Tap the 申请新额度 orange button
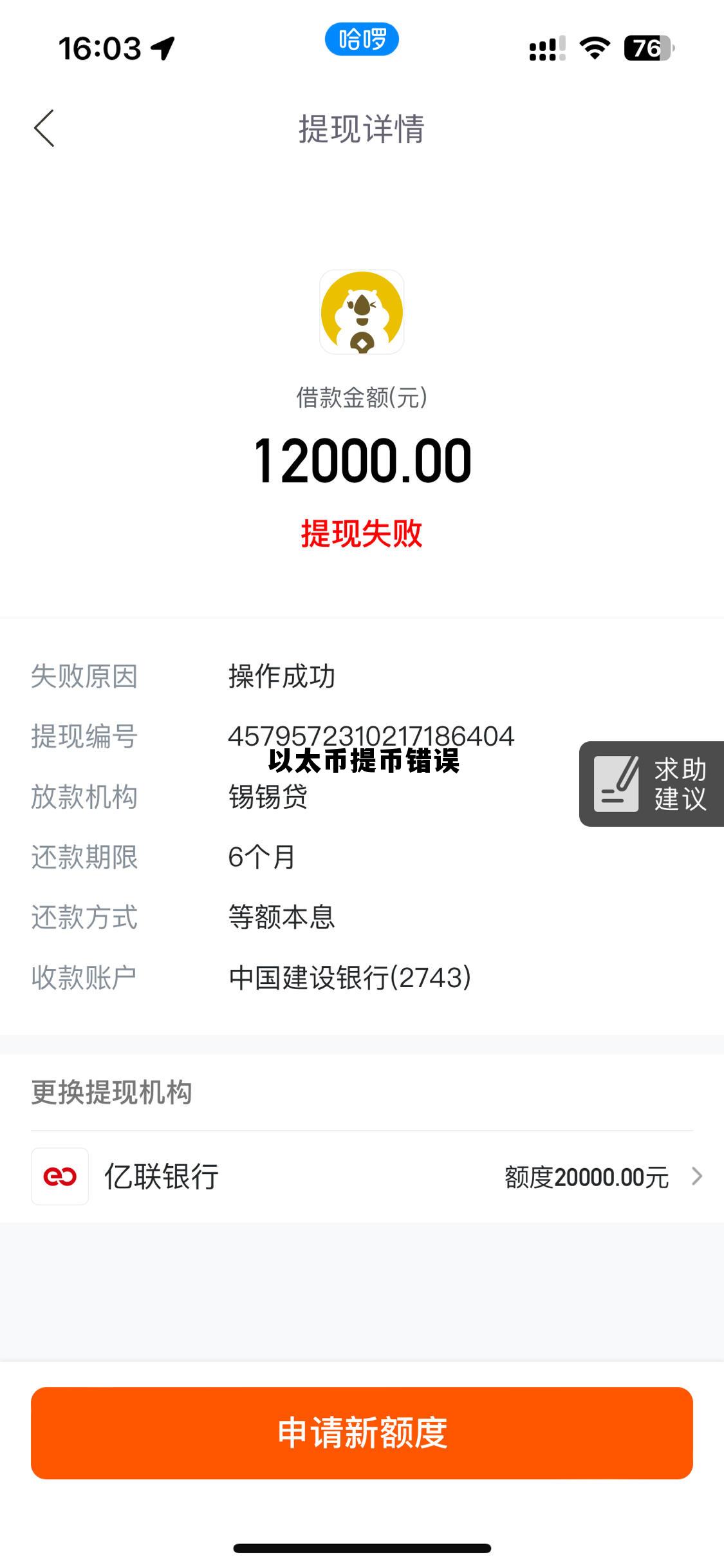 click(362, 1434)
